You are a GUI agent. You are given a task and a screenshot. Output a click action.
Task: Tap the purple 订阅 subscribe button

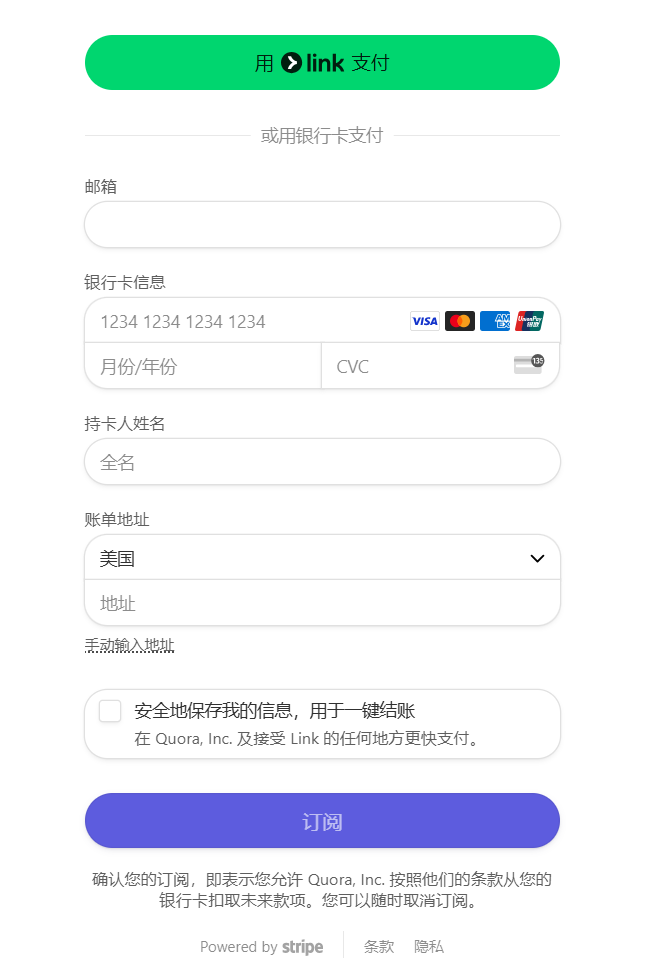coord(322,821)
